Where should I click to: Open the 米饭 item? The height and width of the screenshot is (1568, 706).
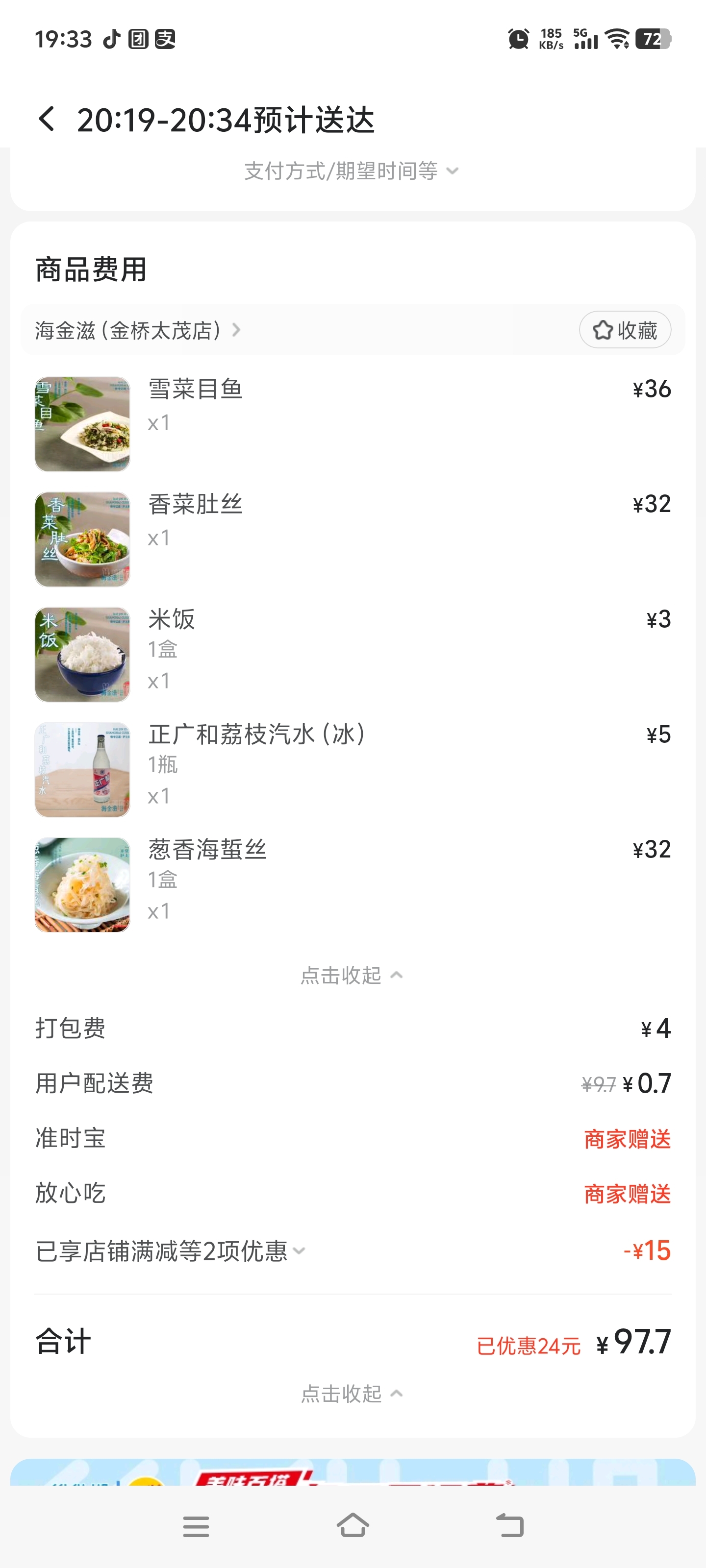pyautogui.click(x=353, y=654)
